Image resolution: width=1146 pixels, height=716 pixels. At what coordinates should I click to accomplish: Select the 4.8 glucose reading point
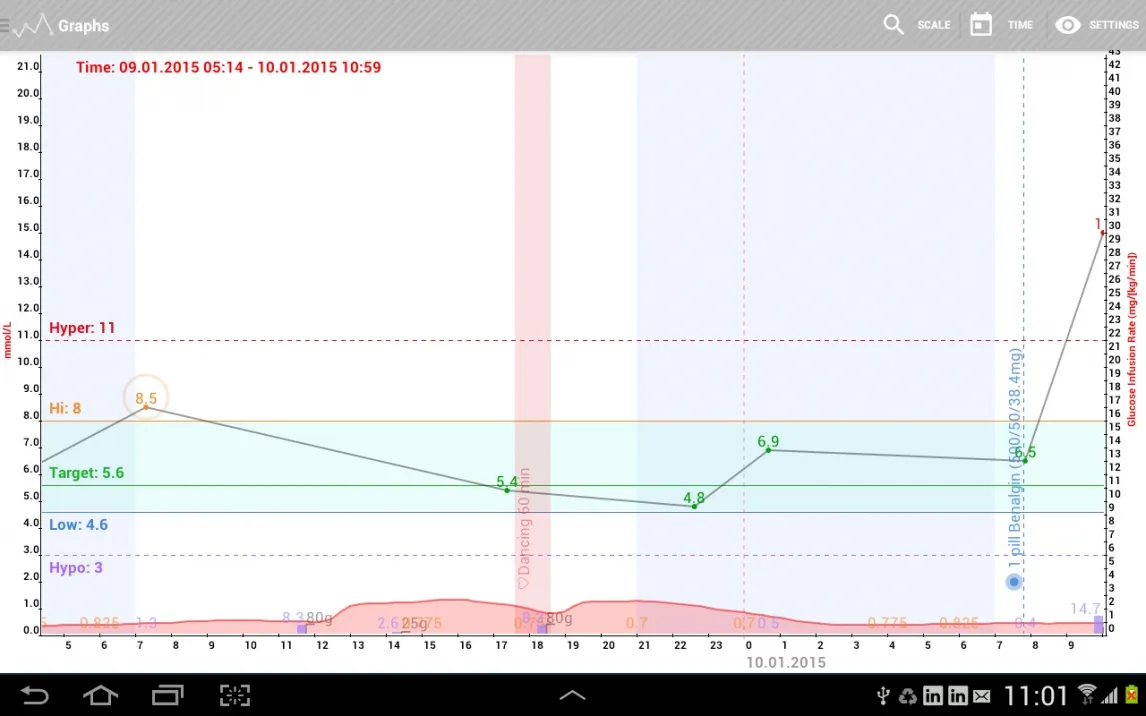[x=694, y=506]
